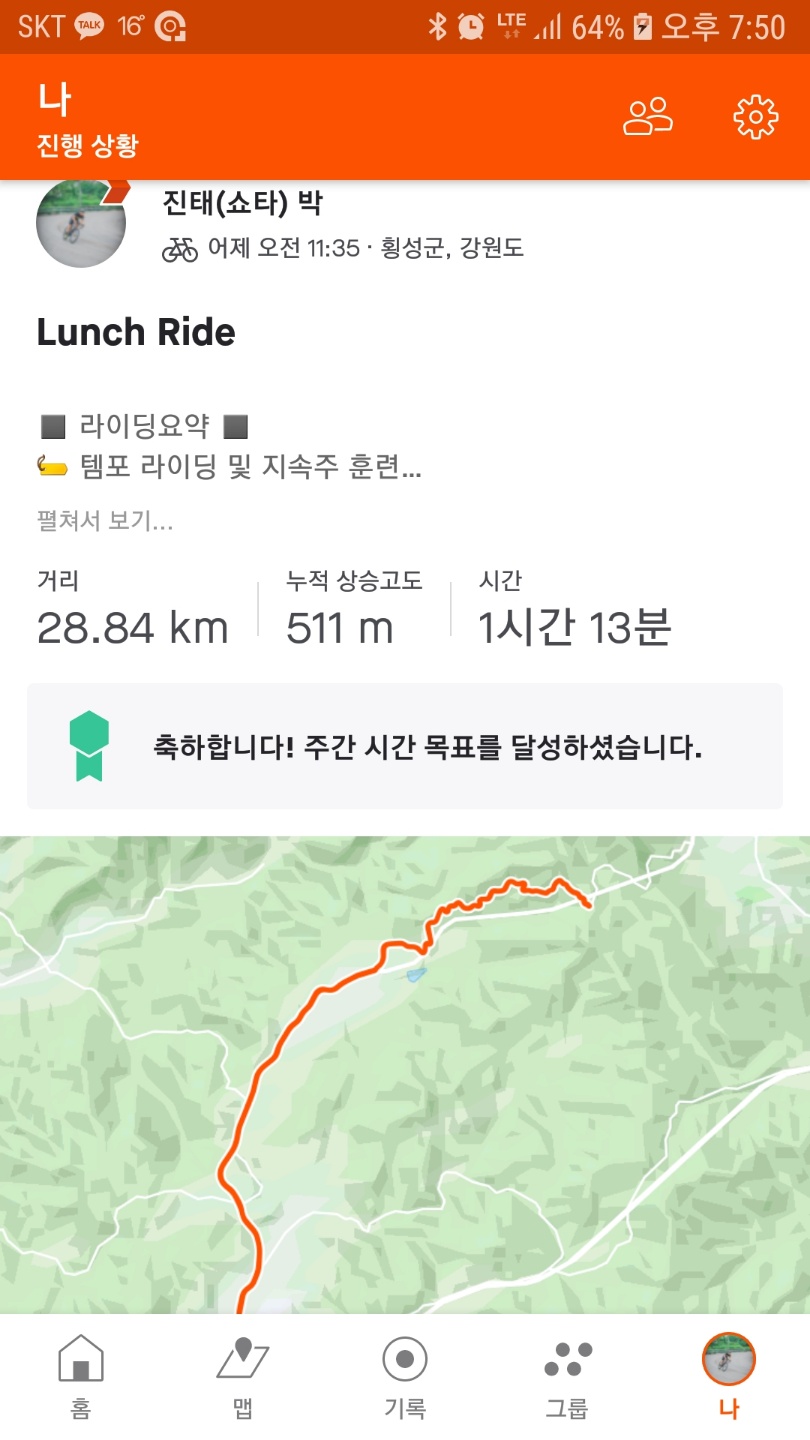Switch to the 그룹 tab
810x1440 pixels.
pyautogui.click(x=567, y=1377)
